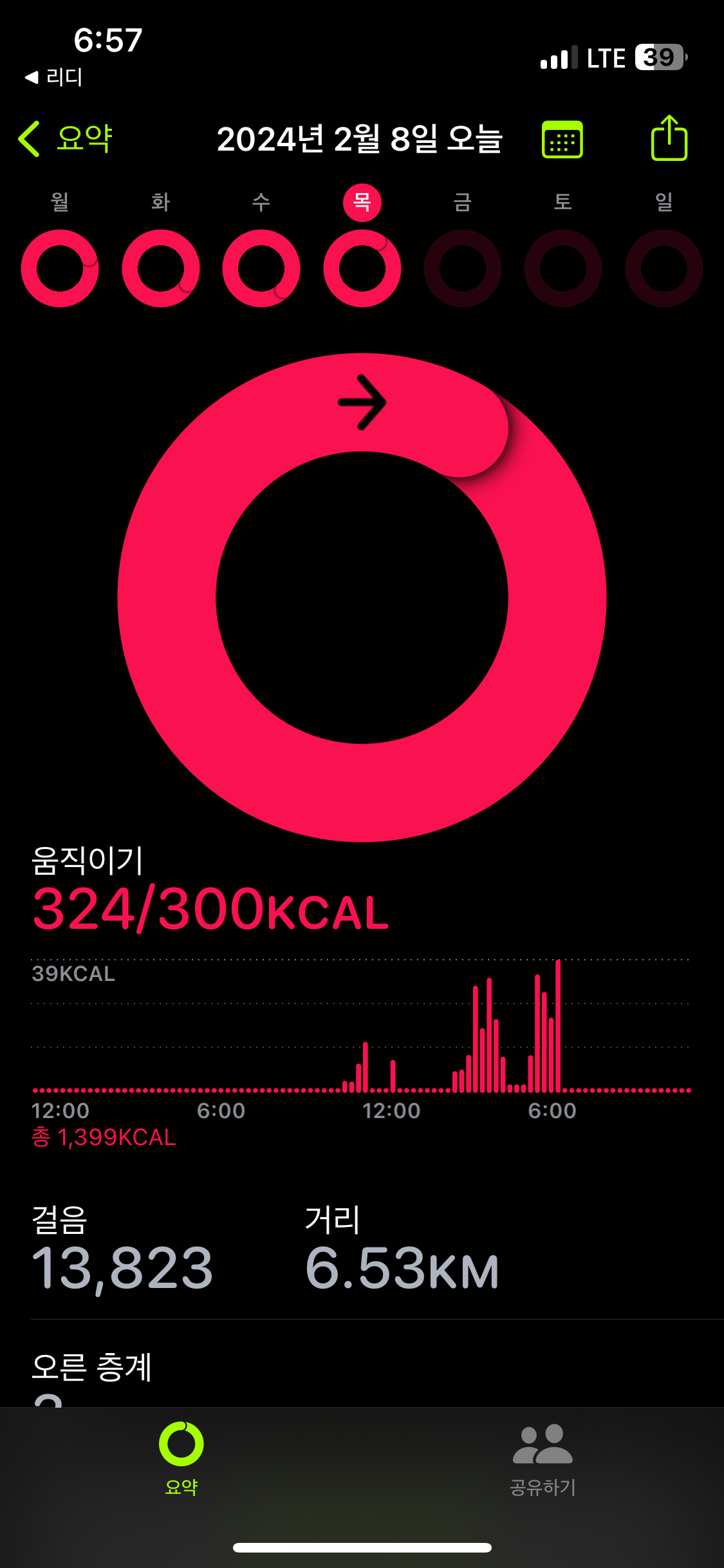Select Sunday (일) activity ring

click(664, 268)
